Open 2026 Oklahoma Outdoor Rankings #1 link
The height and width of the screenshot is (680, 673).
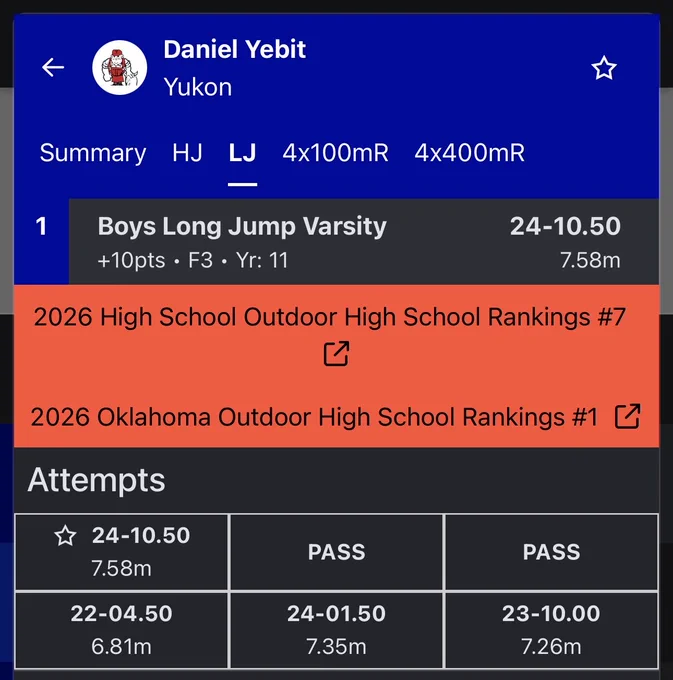[x=336, y=417]
